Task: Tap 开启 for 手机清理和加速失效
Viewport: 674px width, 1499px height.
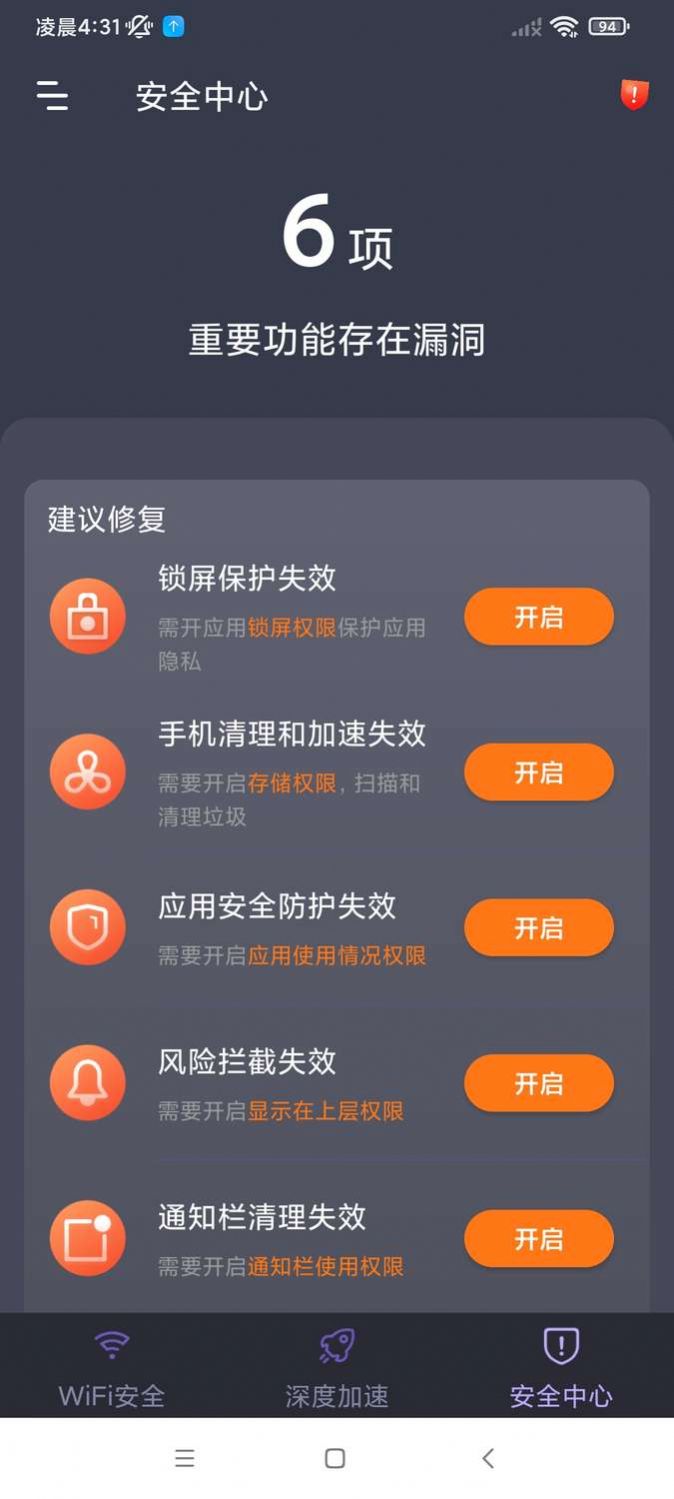Action: point(538,772)
